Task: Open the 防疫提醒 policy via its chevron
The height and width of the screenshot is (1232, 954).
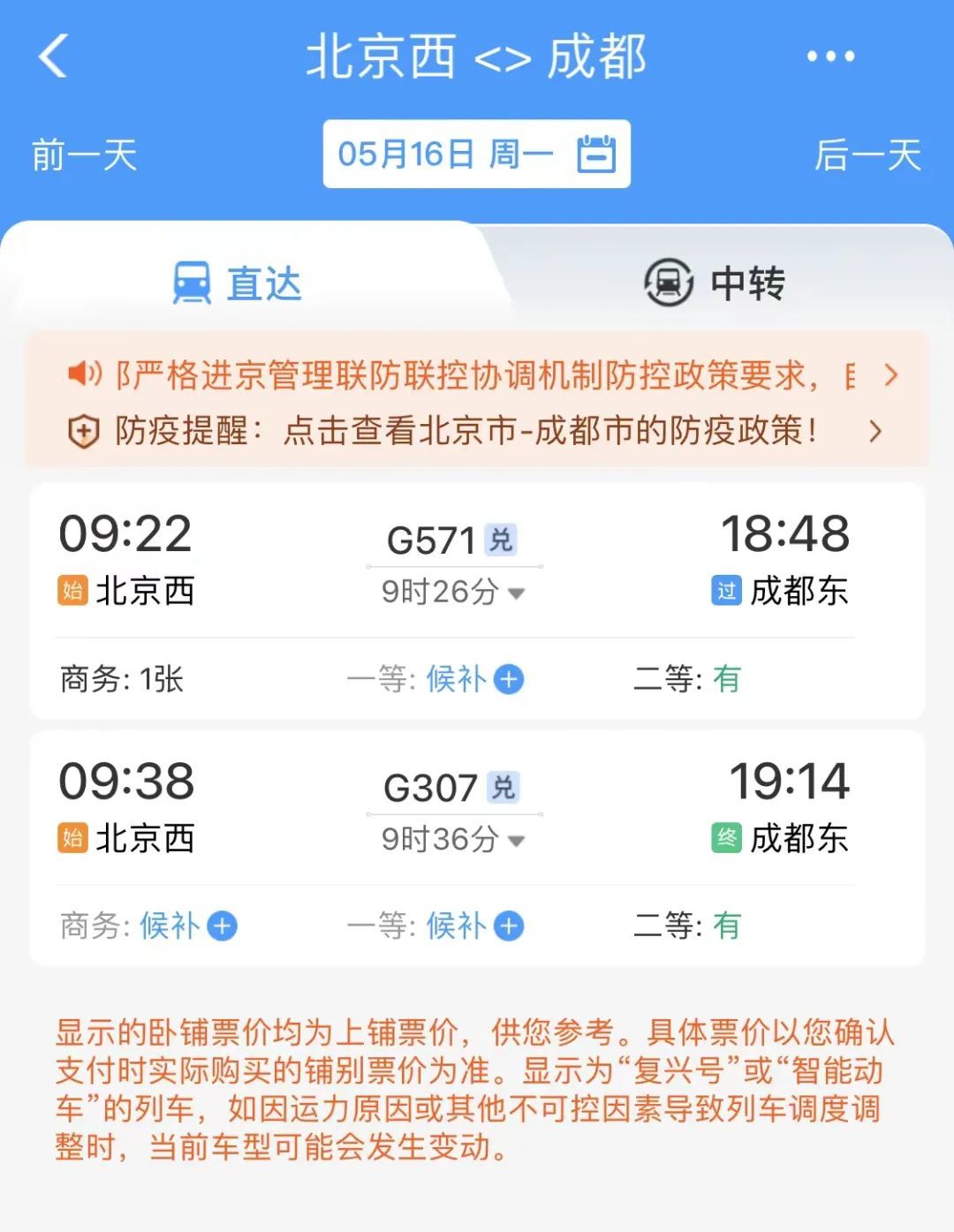Action: click(x=875, y=432)
